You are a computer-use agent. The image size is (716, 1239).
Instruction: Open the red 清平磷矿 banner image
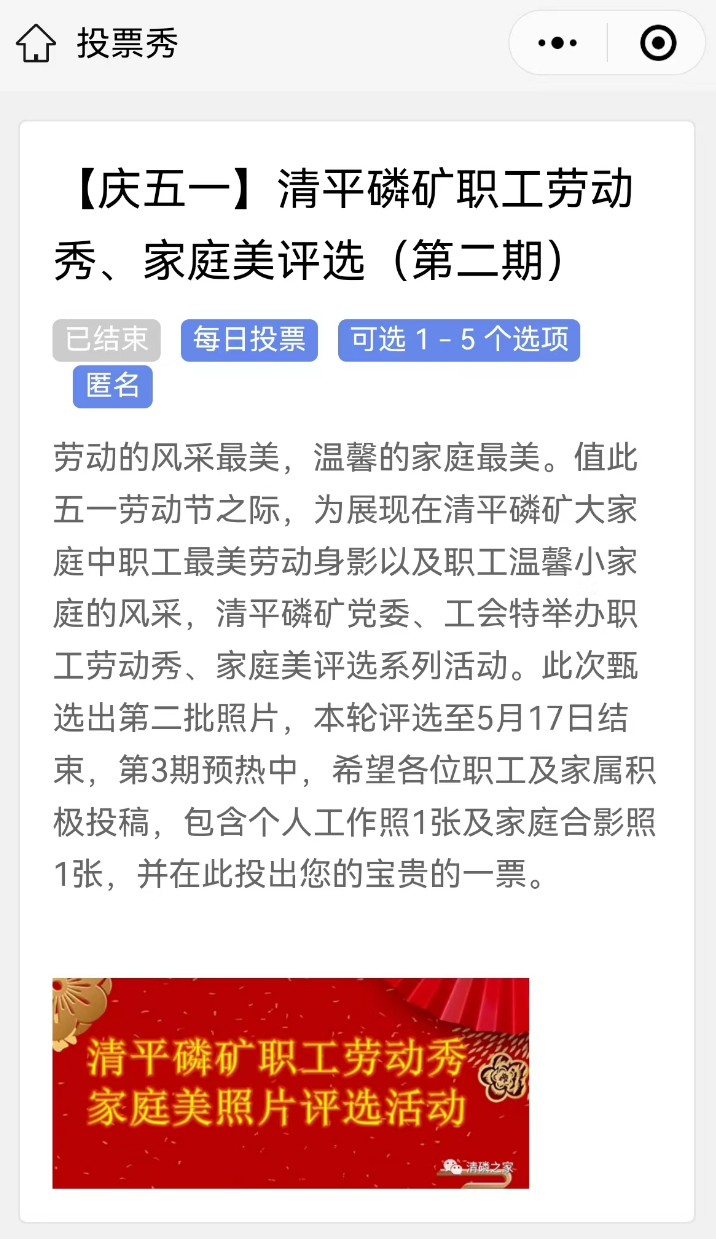(x=290, y=1083)
